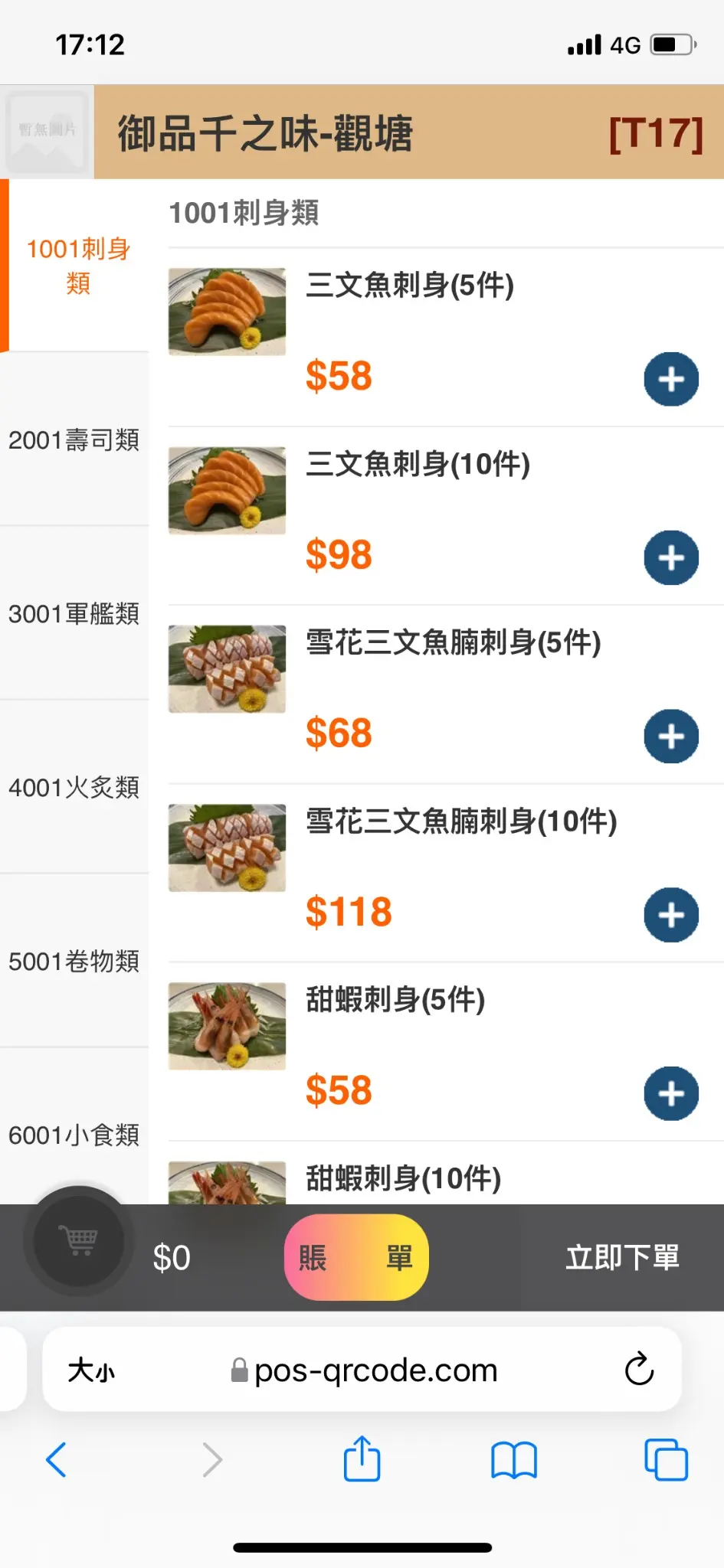Switch to the 4001火炙類 category
Screen dimensions: 724x1568
(74, 787)
